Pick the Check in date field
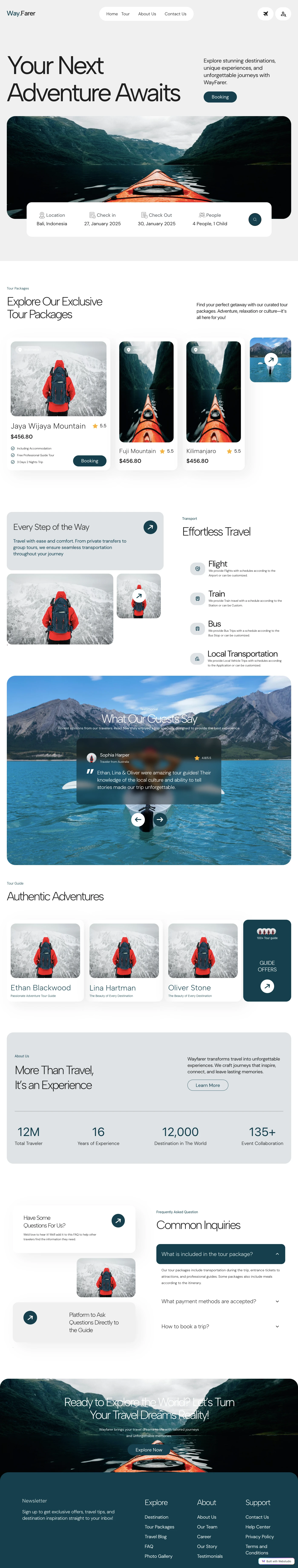The height and width of the screenshot is (1568, 298). (x=102, y=219)
